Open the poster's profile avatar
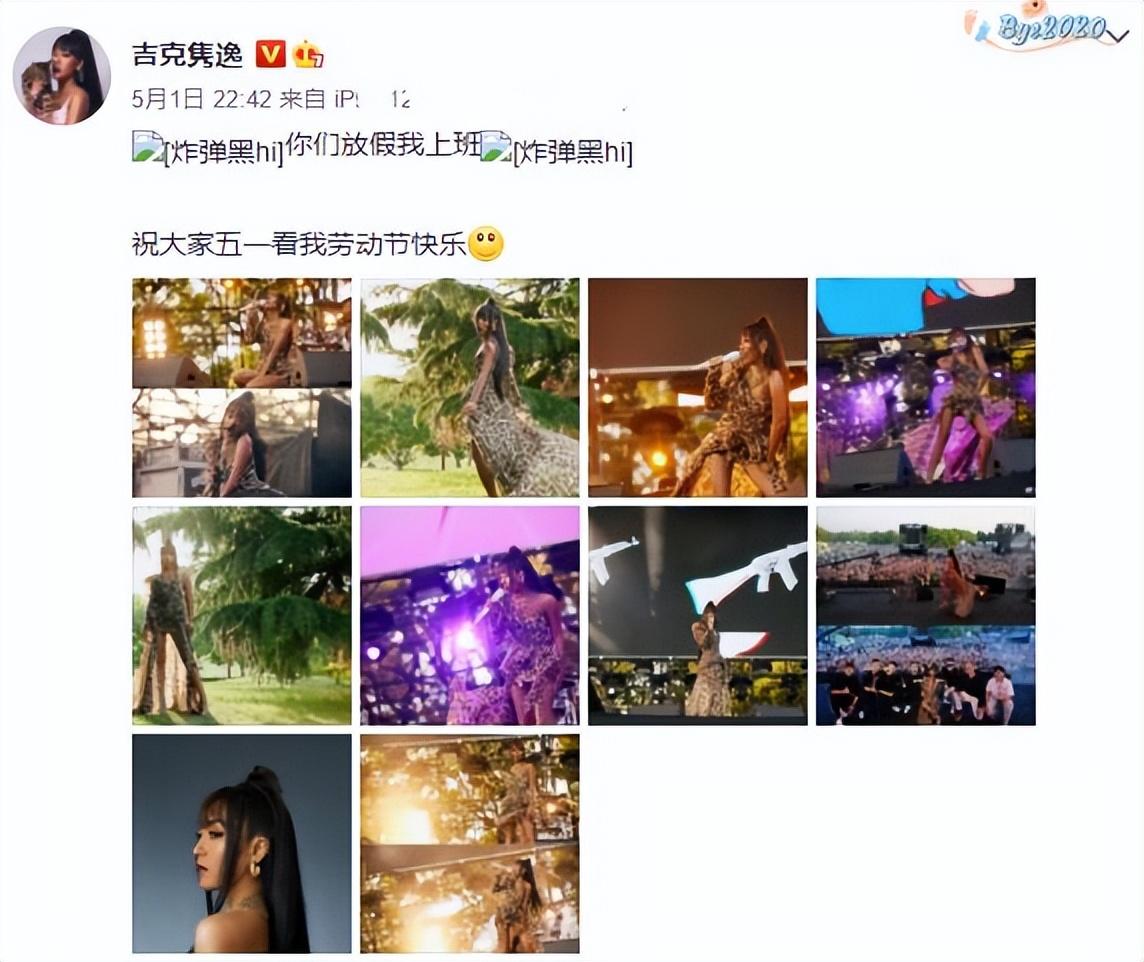The image size is (1144, 962). [x=61, y=76]
